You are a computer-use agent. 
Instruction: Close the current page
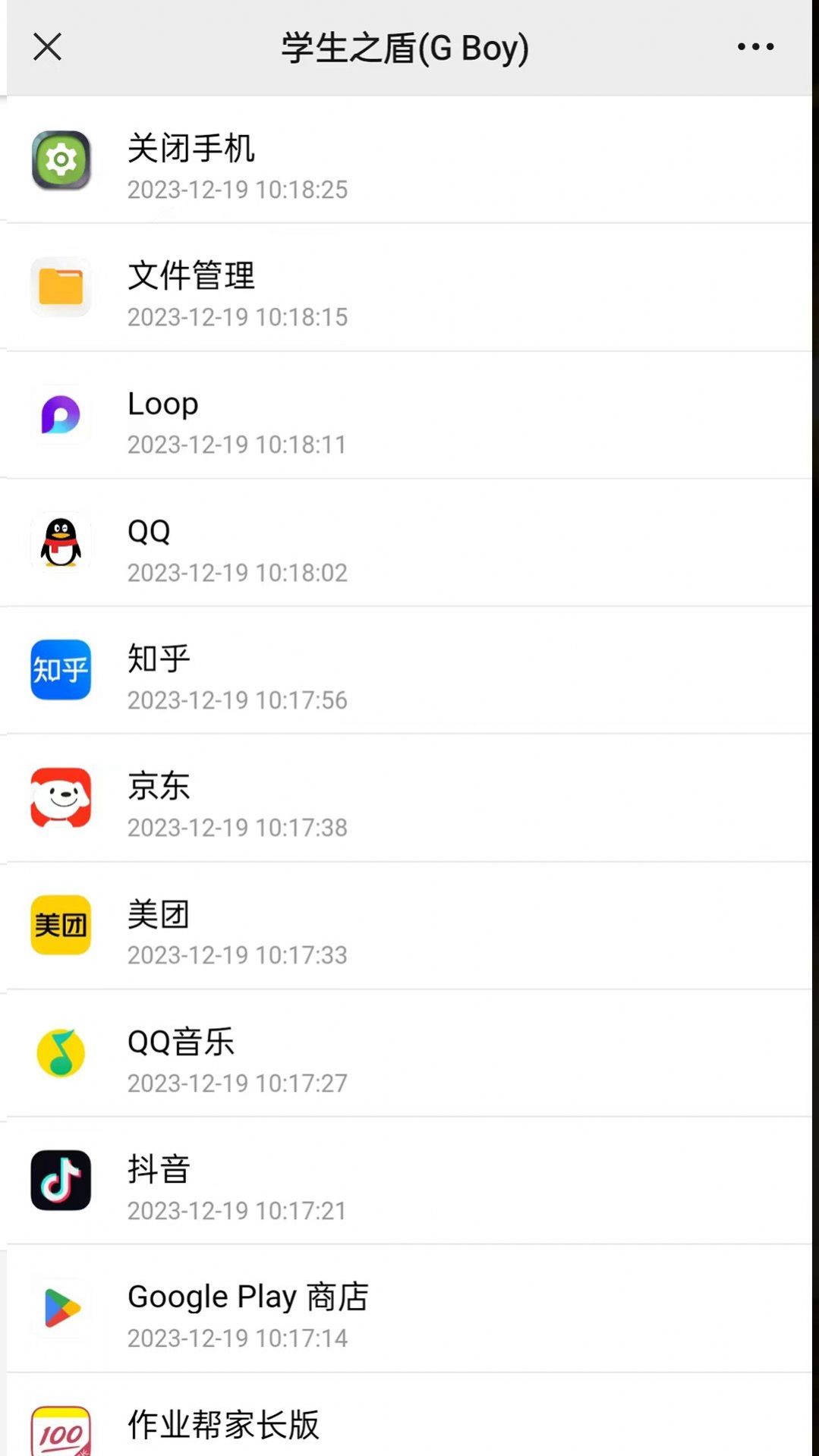[x=47, y=47]
